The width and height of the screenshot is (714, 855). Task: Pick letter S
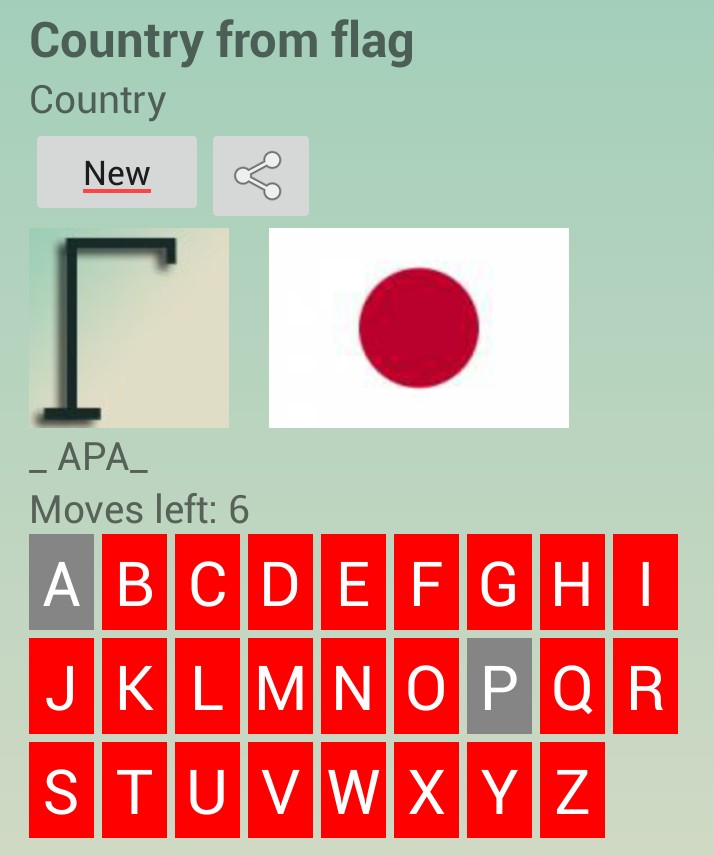[61, 790]
